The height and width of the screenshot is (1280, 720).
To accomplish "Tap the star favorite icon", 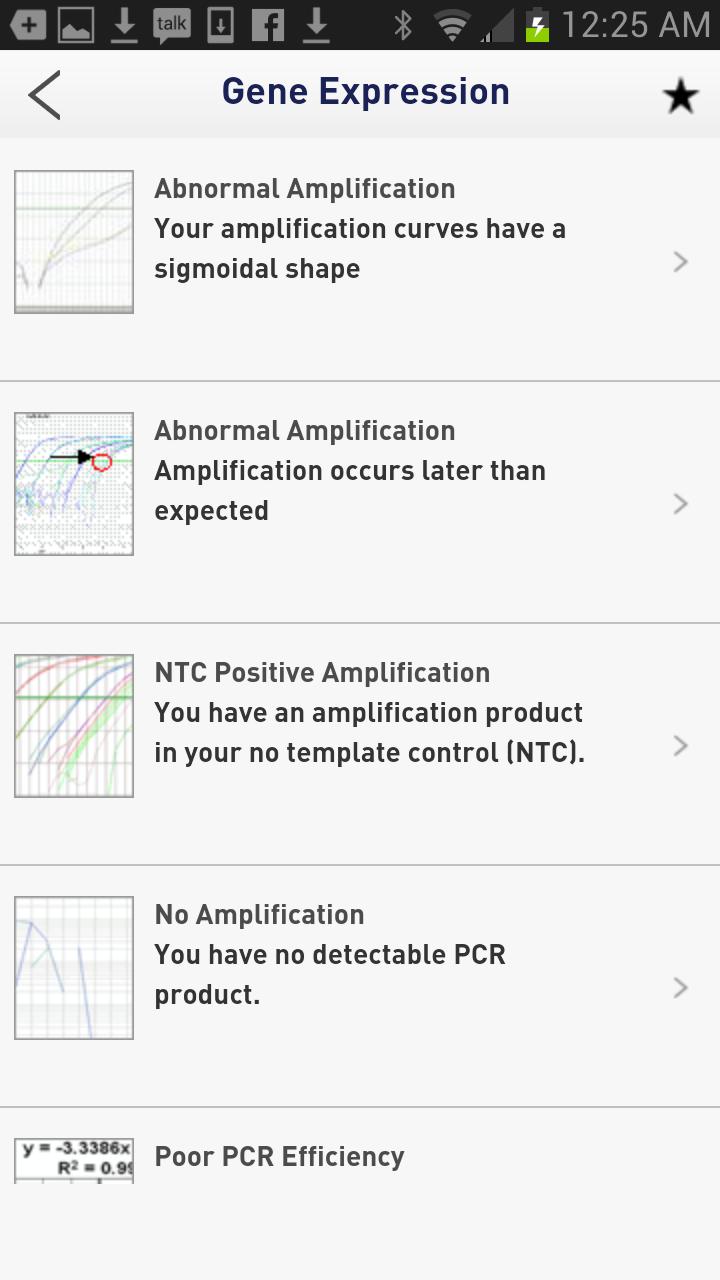I will pyautogui.click(x=679, y=94).
